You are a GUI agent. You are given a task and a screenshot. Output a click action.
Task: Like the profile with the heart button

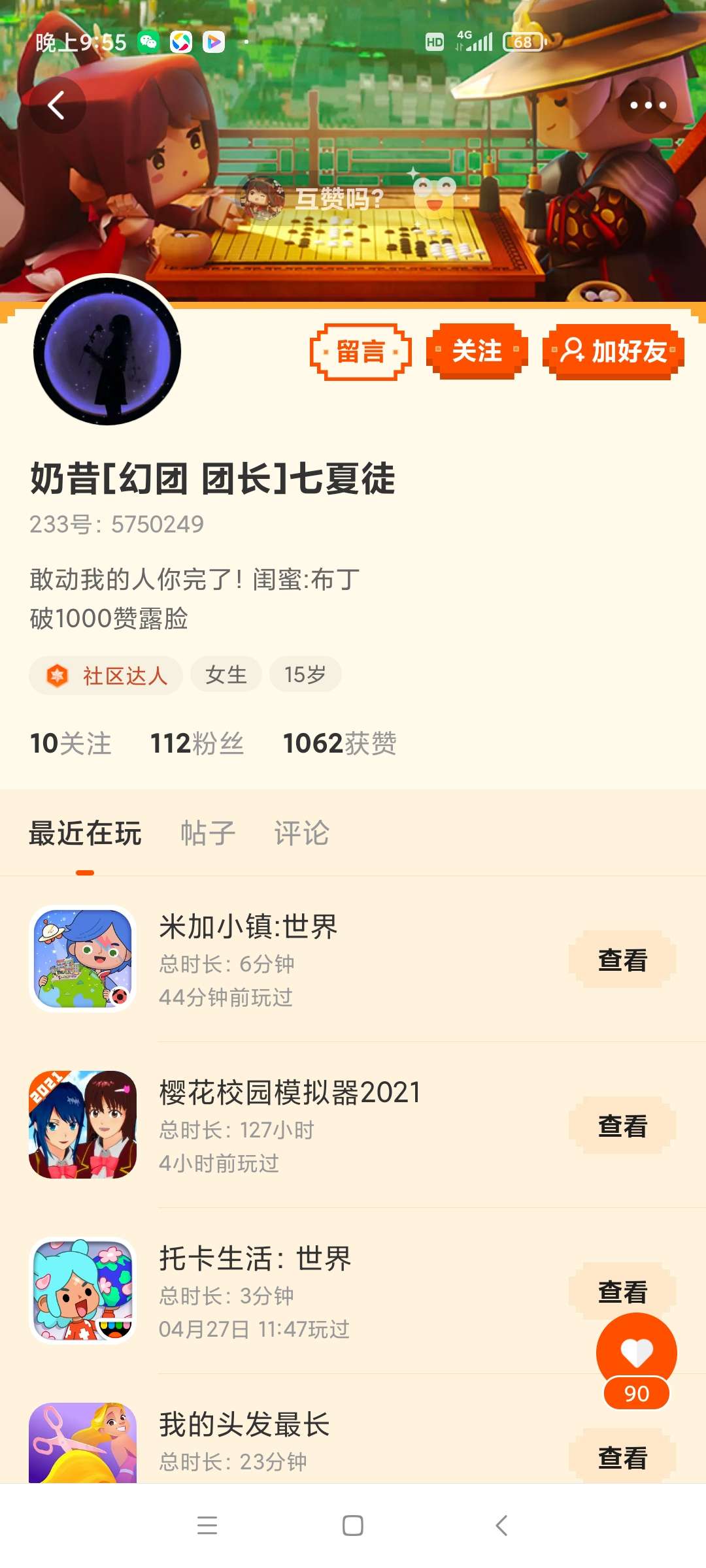(637, 1354)
